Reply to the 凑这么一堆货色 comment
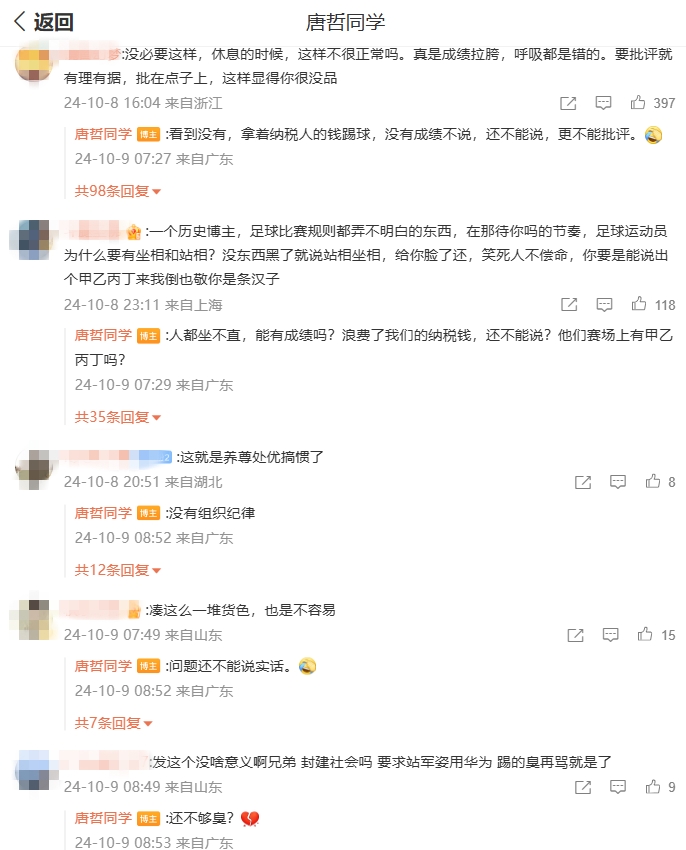The image size is (686, 850). [611, 635]
